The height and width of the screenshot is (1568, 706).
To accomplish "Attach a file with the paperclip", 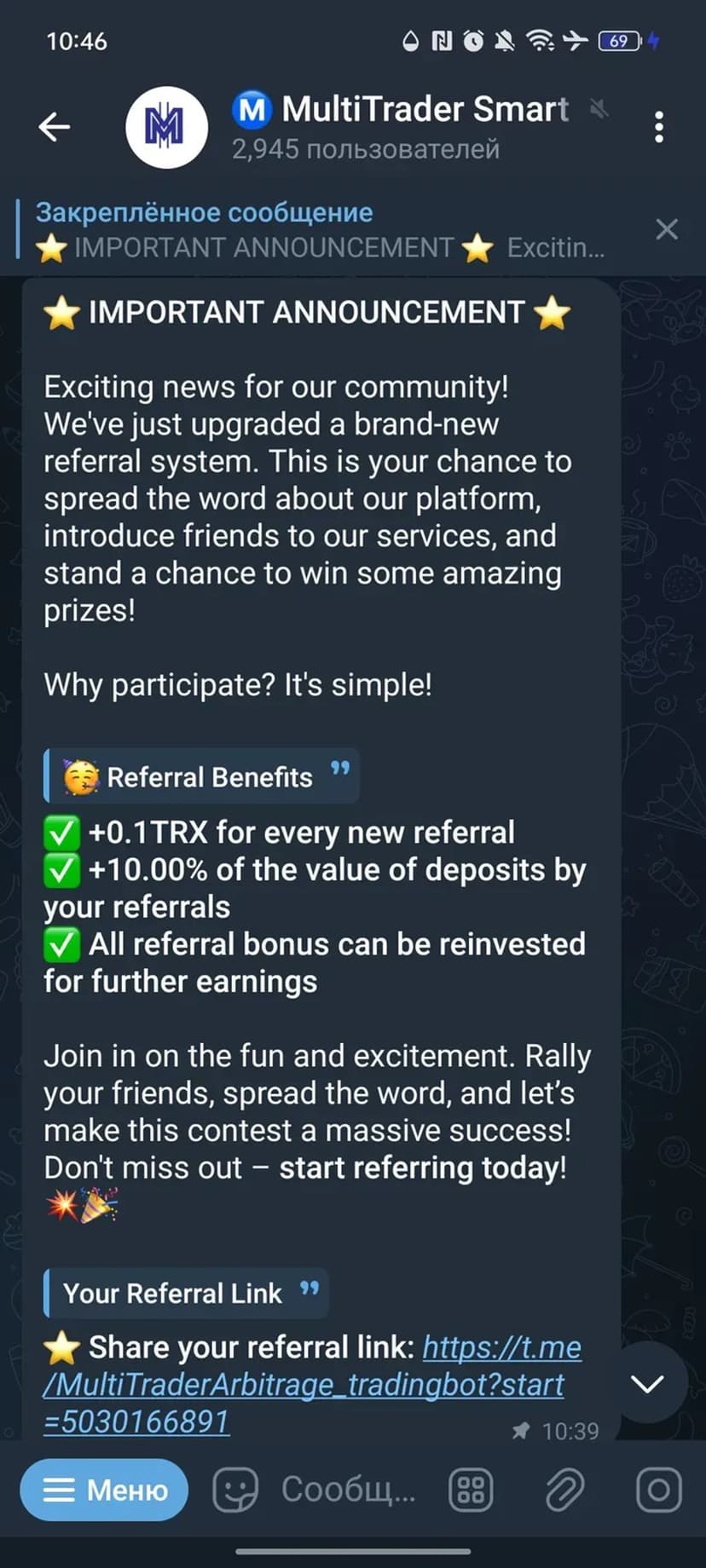I will click(x=564, y=1490).
